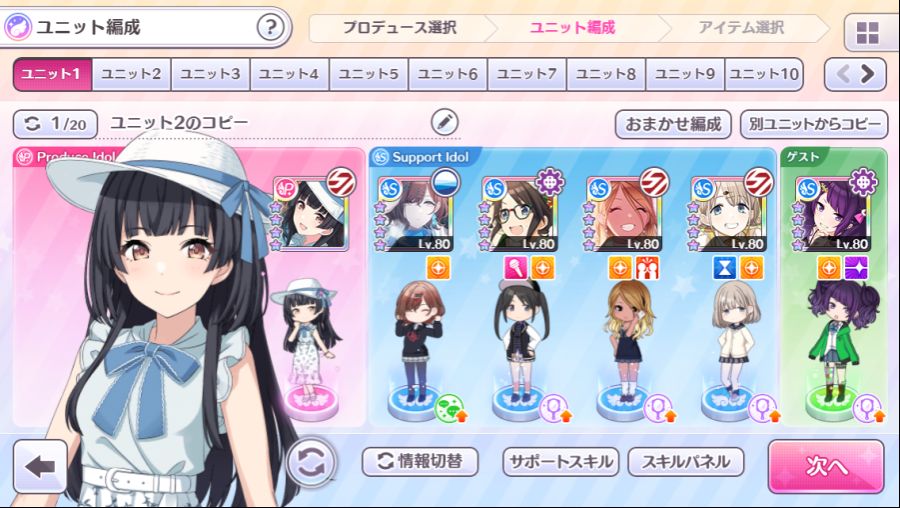Image resolution: width=900 pixels, height=508 pixels.
Task: Switch to ユニット5 tab
Action: pos(368,74)
